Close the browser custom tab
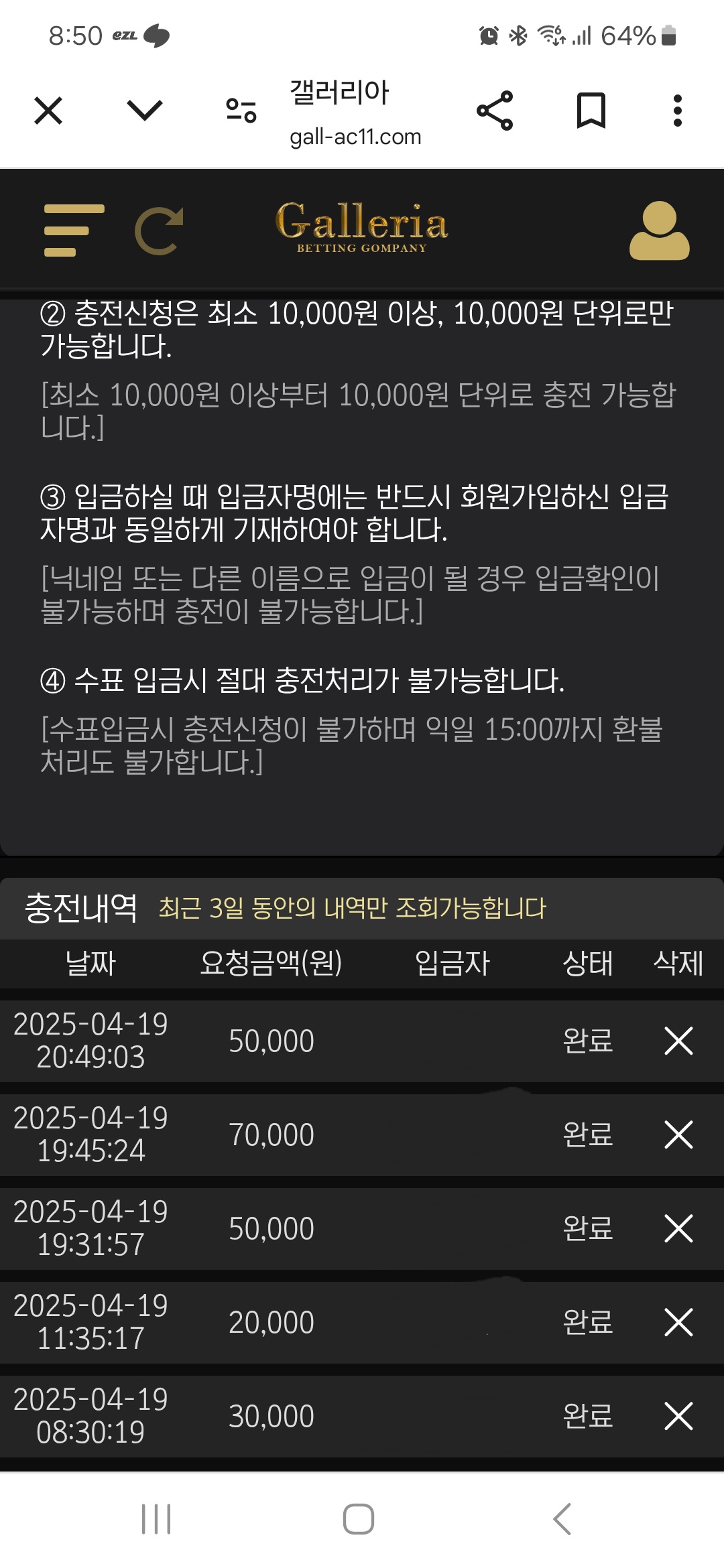 48,111
